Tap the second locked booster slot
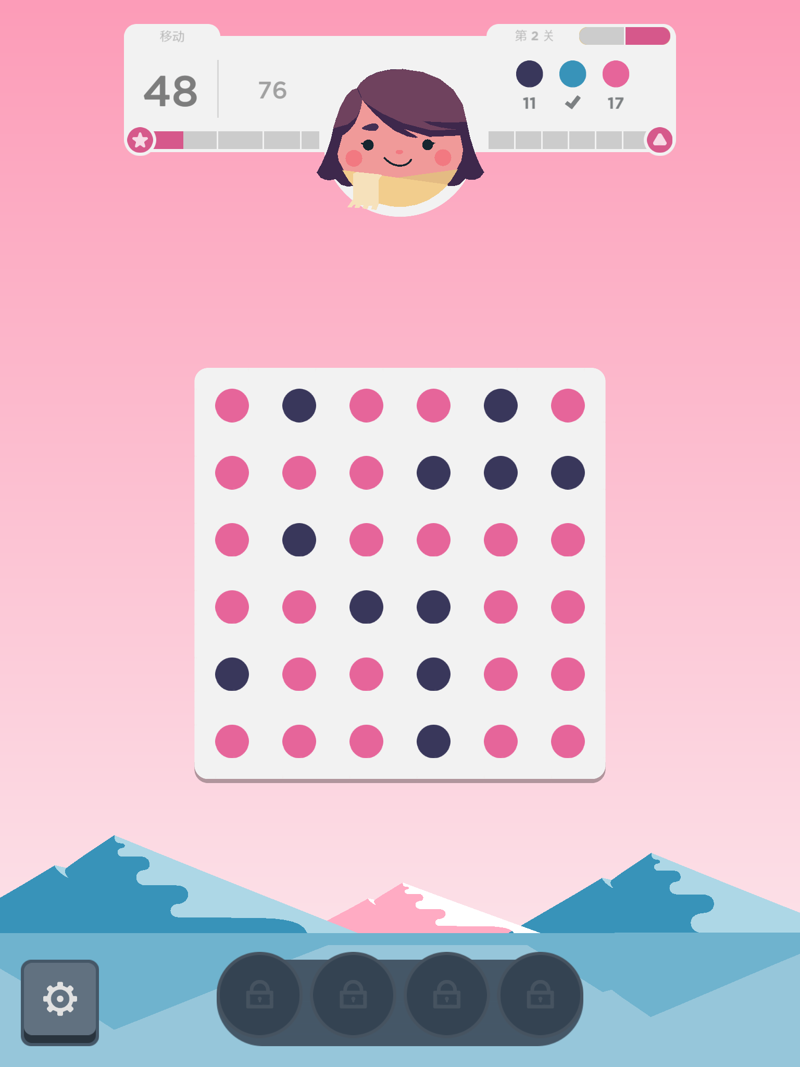The image size is (800, 1067). pos(353,996)
